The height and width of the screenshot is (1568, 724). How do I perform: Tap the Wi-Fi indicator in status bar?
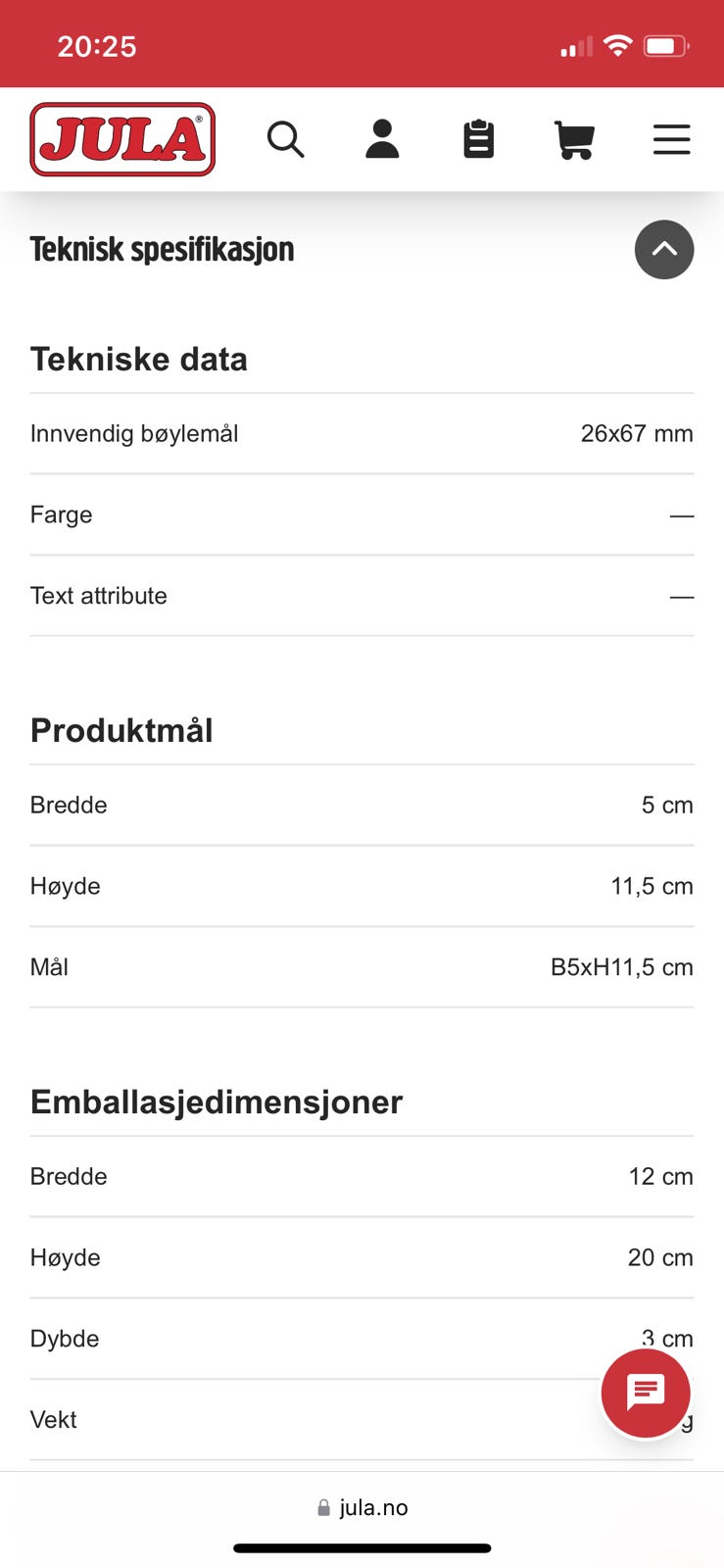(x=617, y=43)
